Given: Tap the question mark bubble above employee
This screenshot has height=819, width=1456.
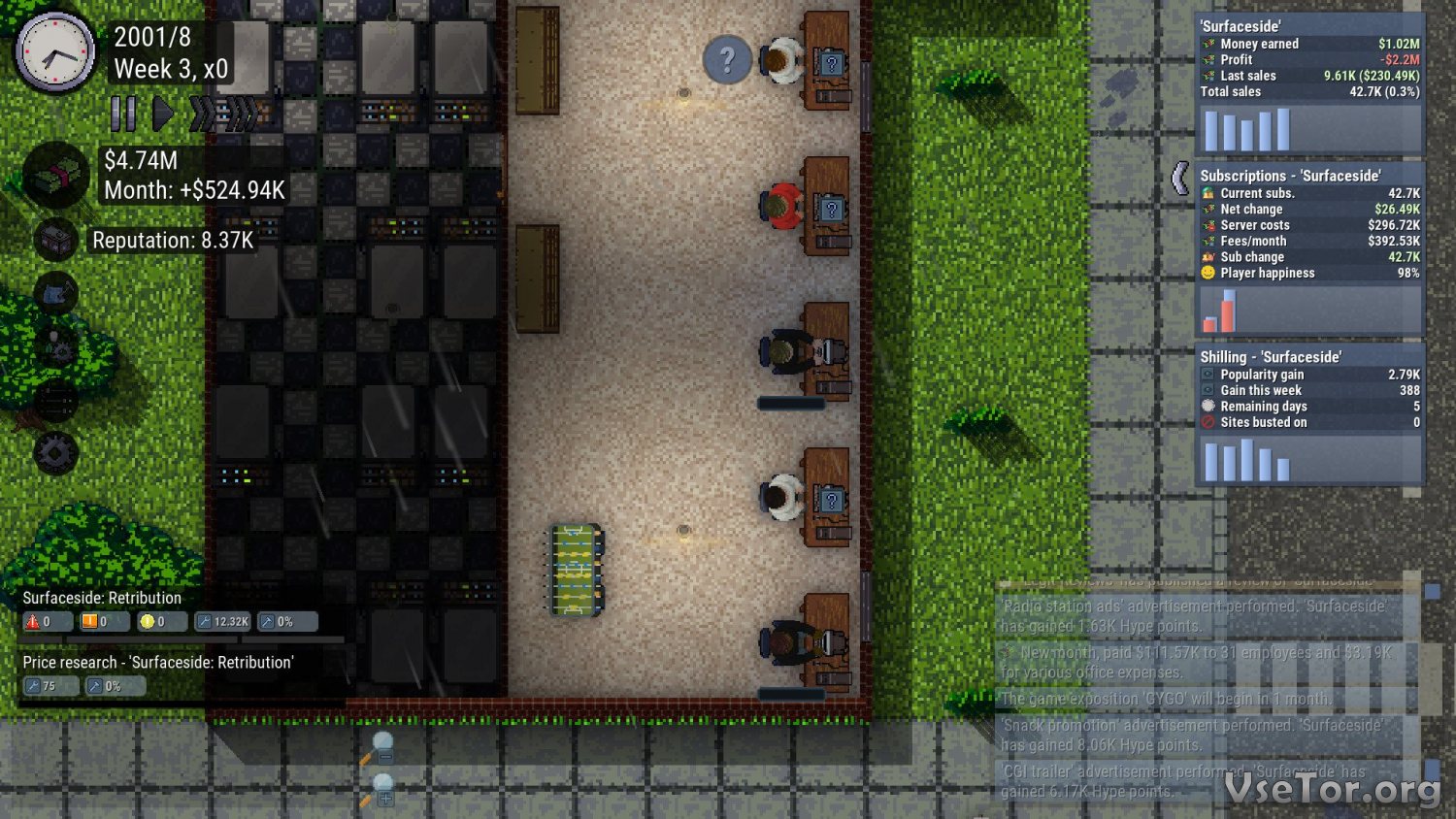Looking at the screenshot, I should 727,60.
